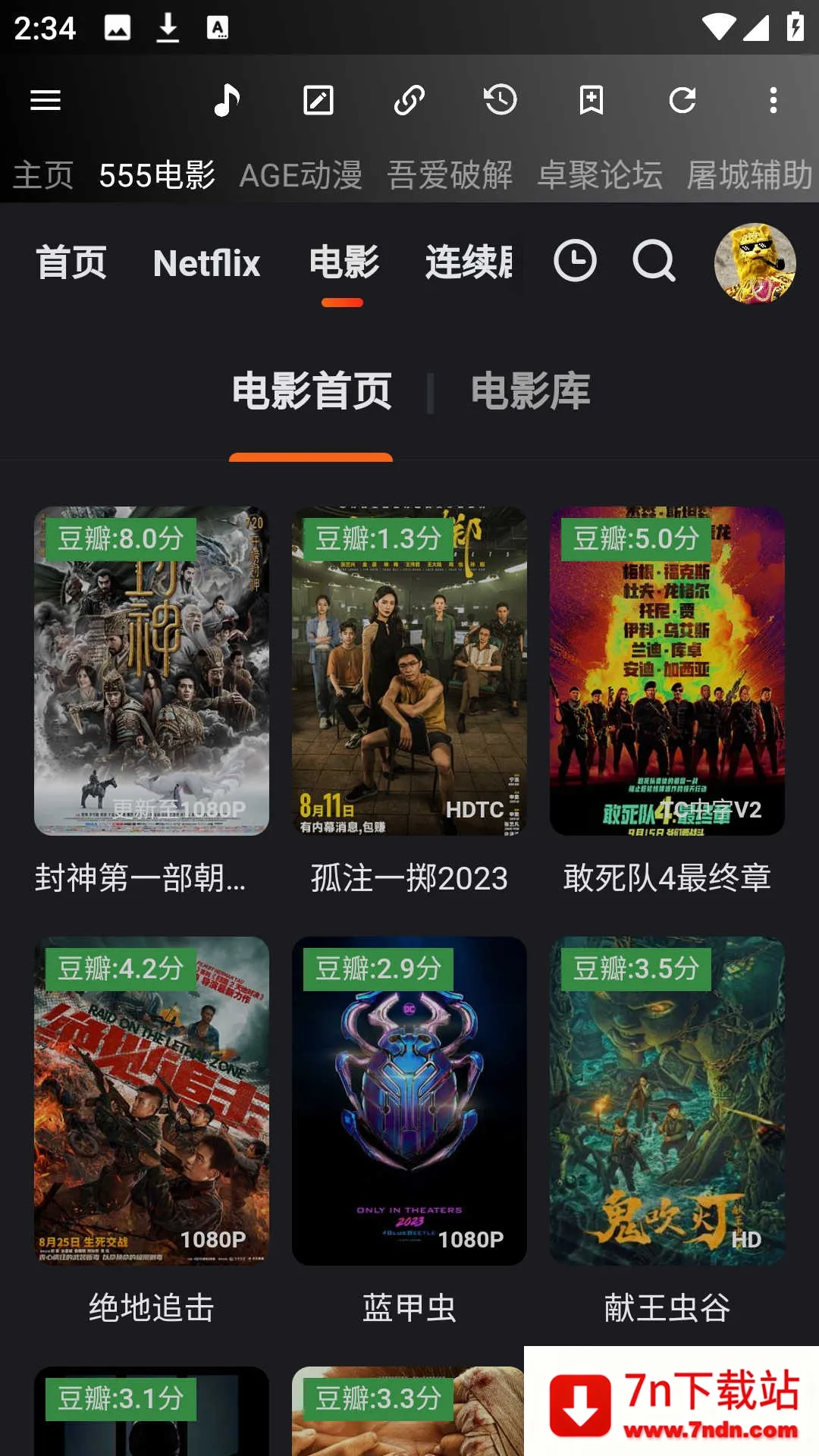The width and height of the screenshot is (819, 1456).
Task: Tap the user profile avatar
Action: [x=755, y=262]
